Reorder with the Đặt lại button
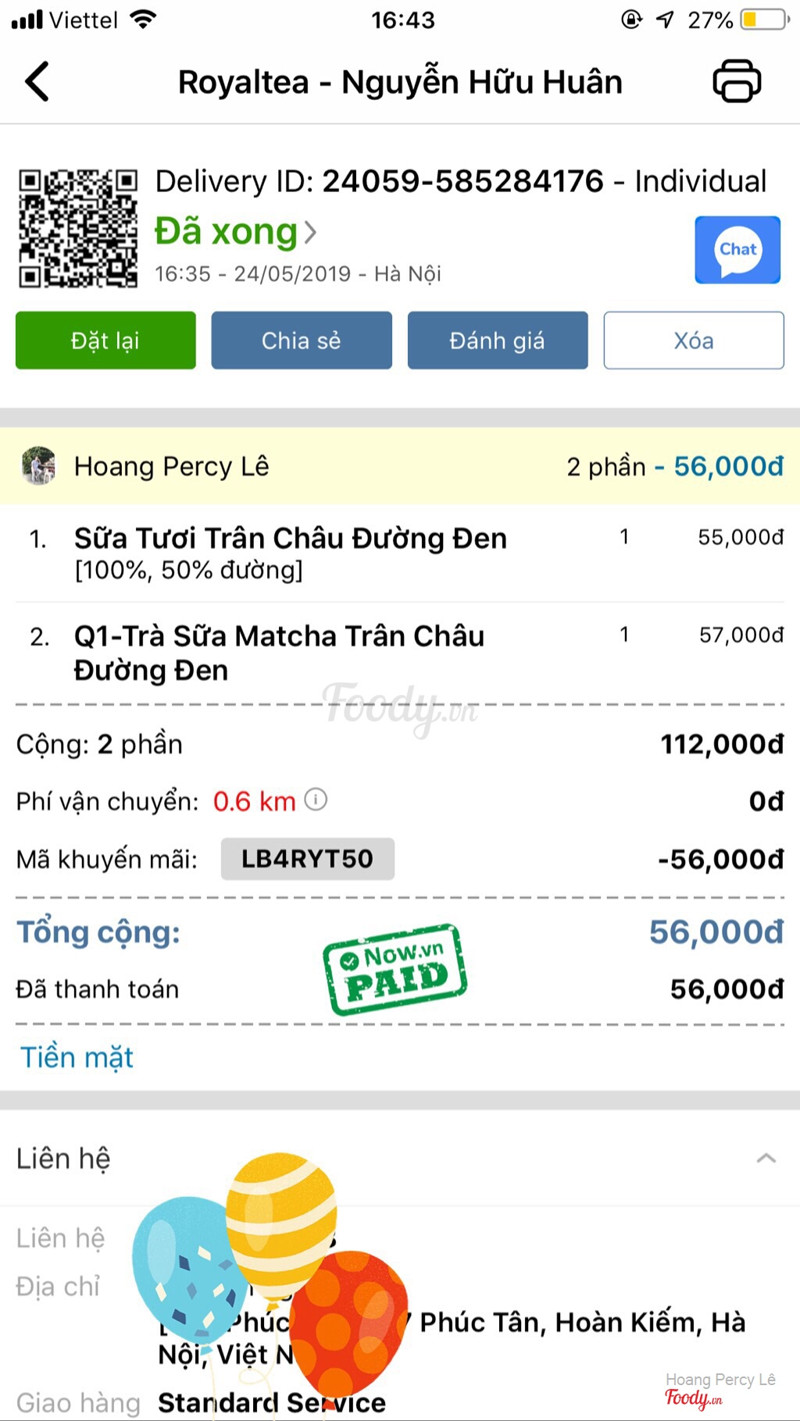 tap(105, 341)
